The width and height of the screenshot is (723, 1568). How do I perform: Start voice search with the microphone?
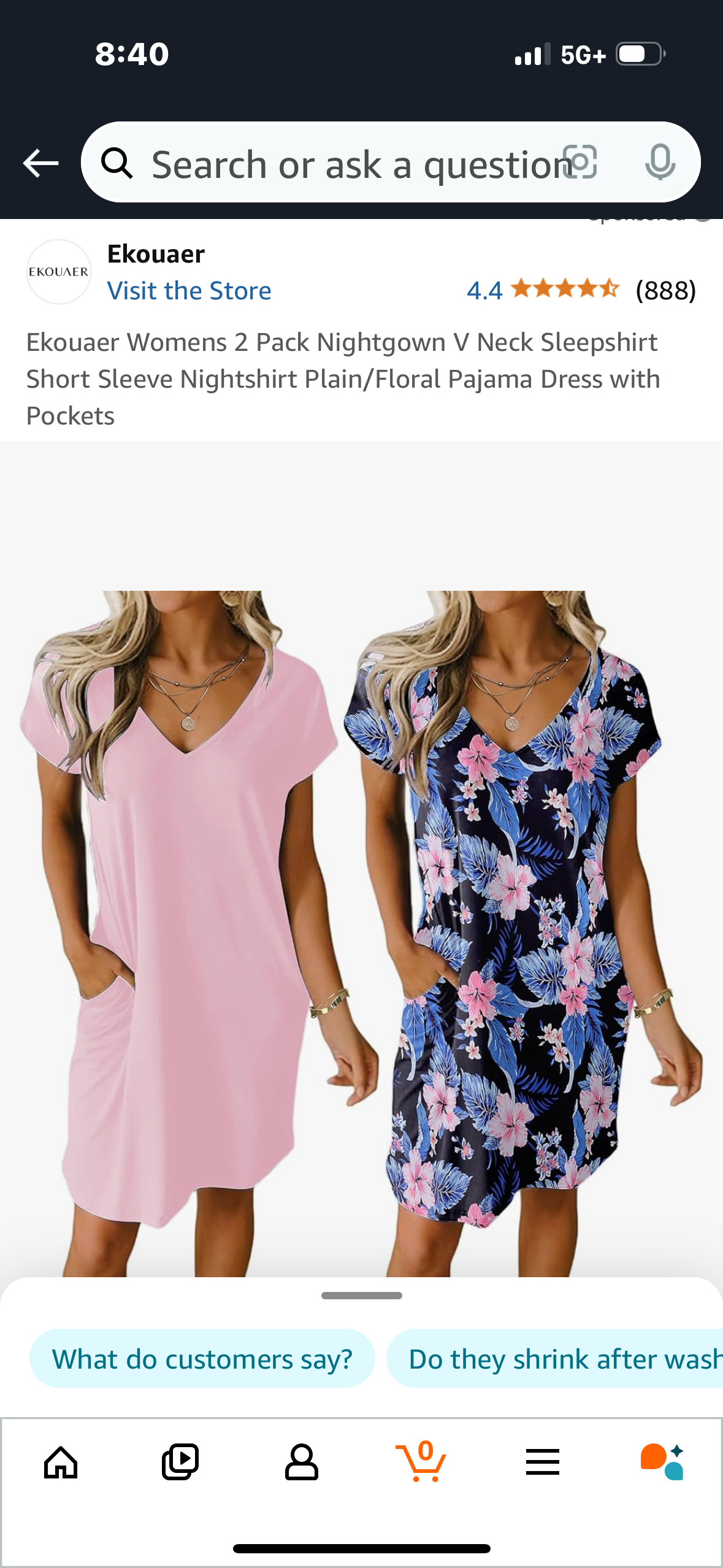click(660, 163)
